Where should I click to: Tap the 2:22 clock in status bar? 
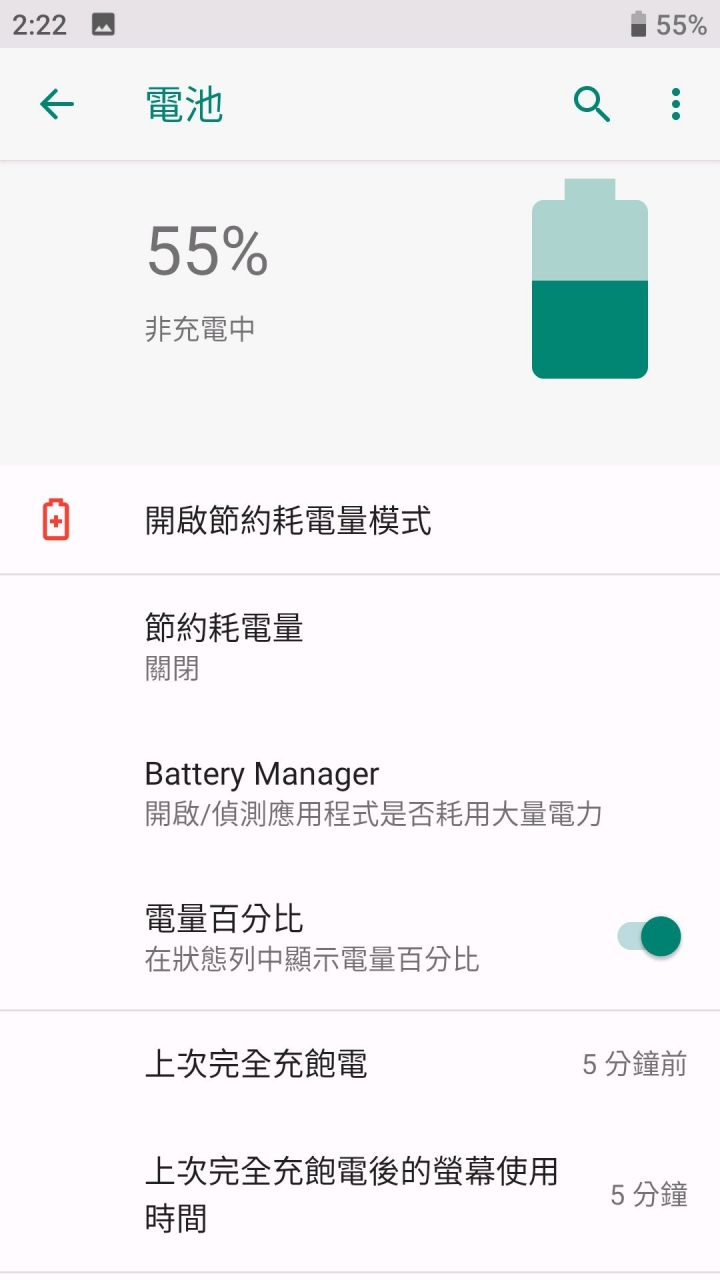click(38, 23)
